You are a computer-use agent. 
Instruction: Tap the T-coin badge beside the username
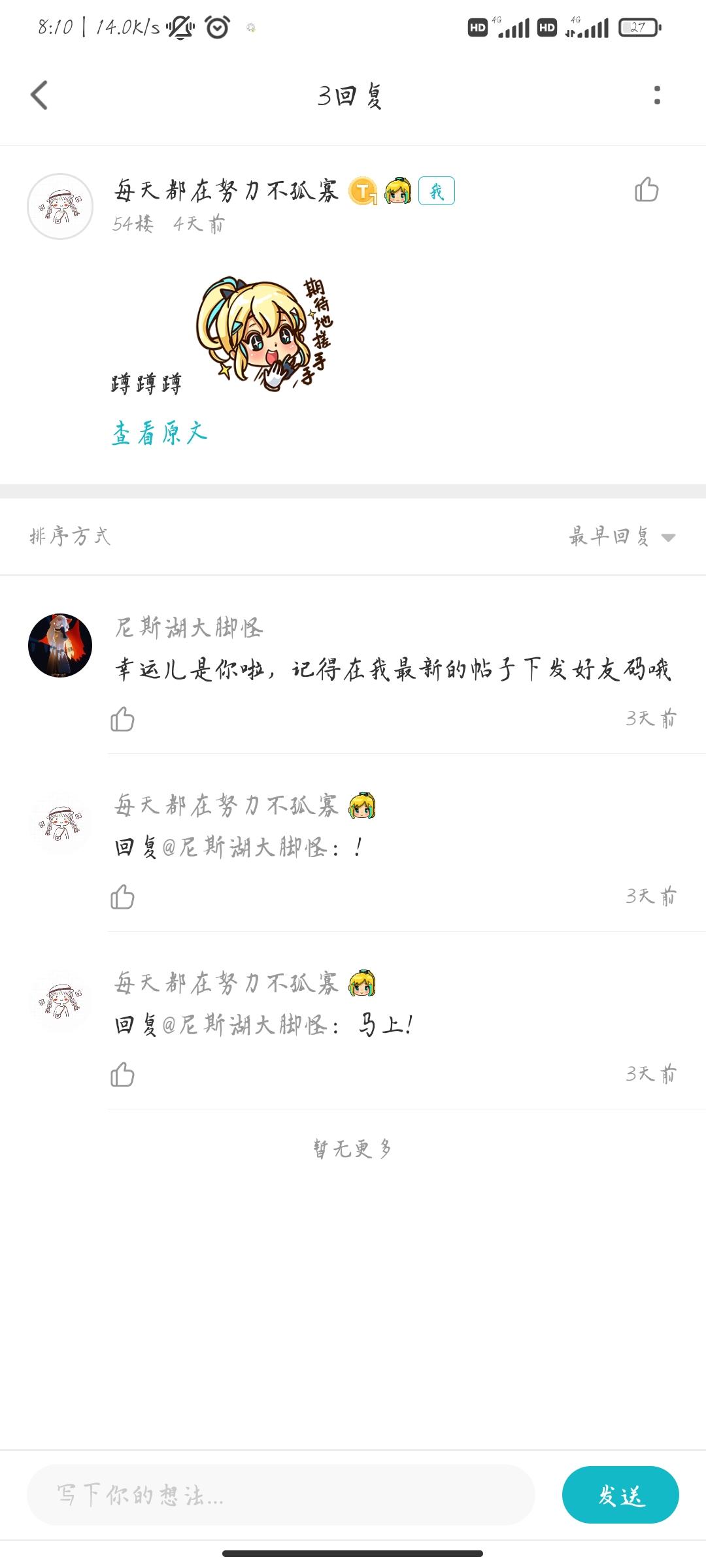361,190
